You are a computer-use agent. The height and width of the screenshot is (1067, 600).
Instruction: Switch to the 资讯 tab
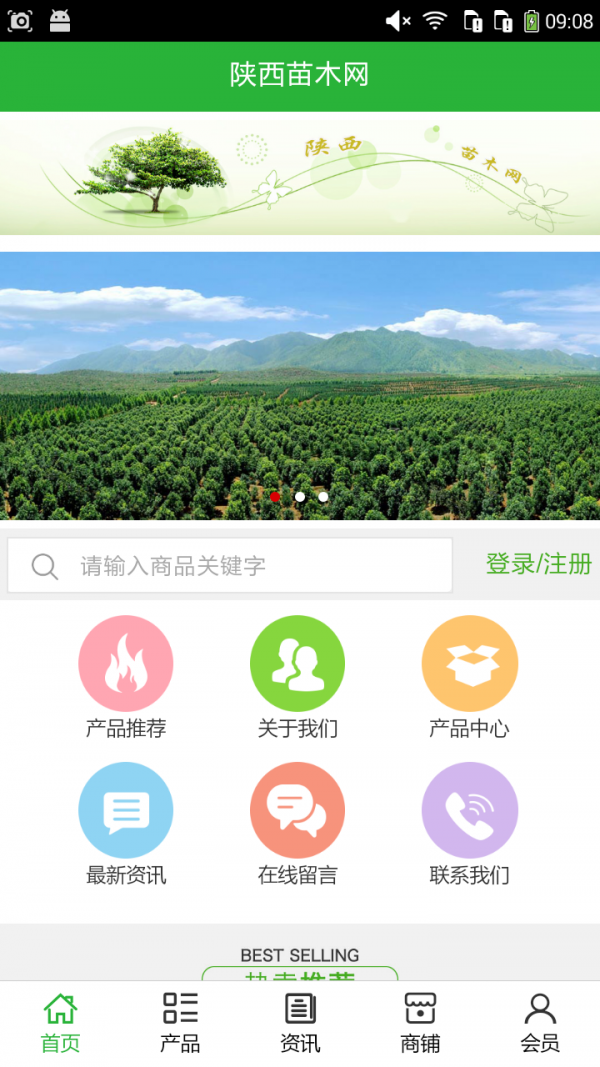click(x=300, y=1023)
